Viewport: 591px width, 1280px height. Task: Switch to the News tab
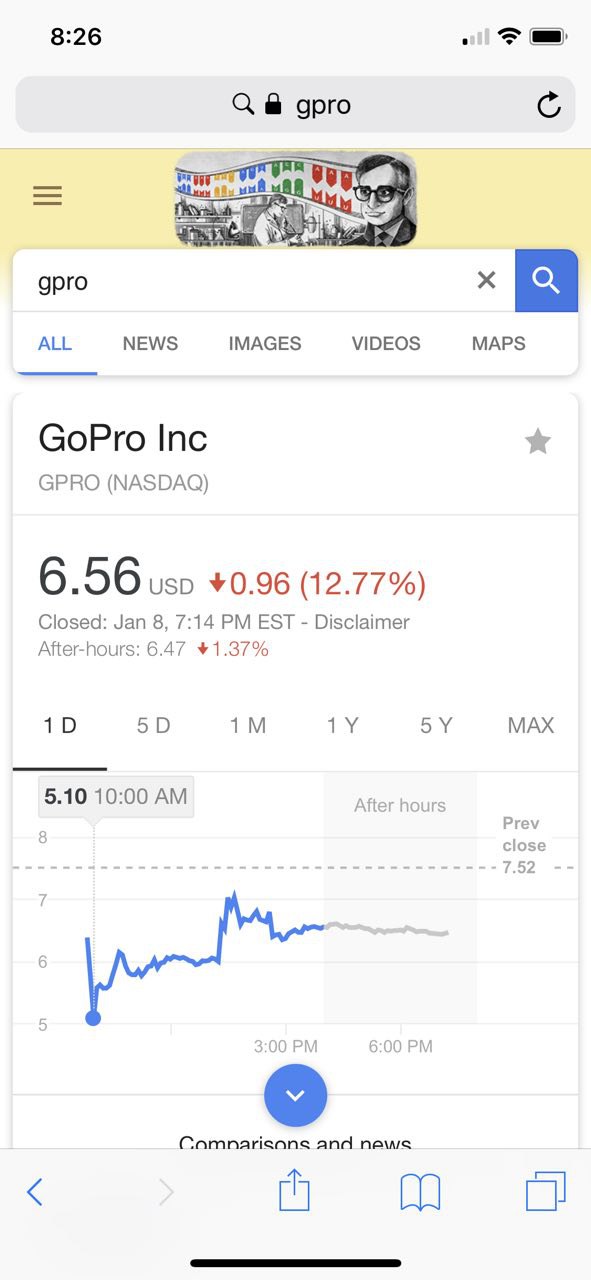[150, 343]
